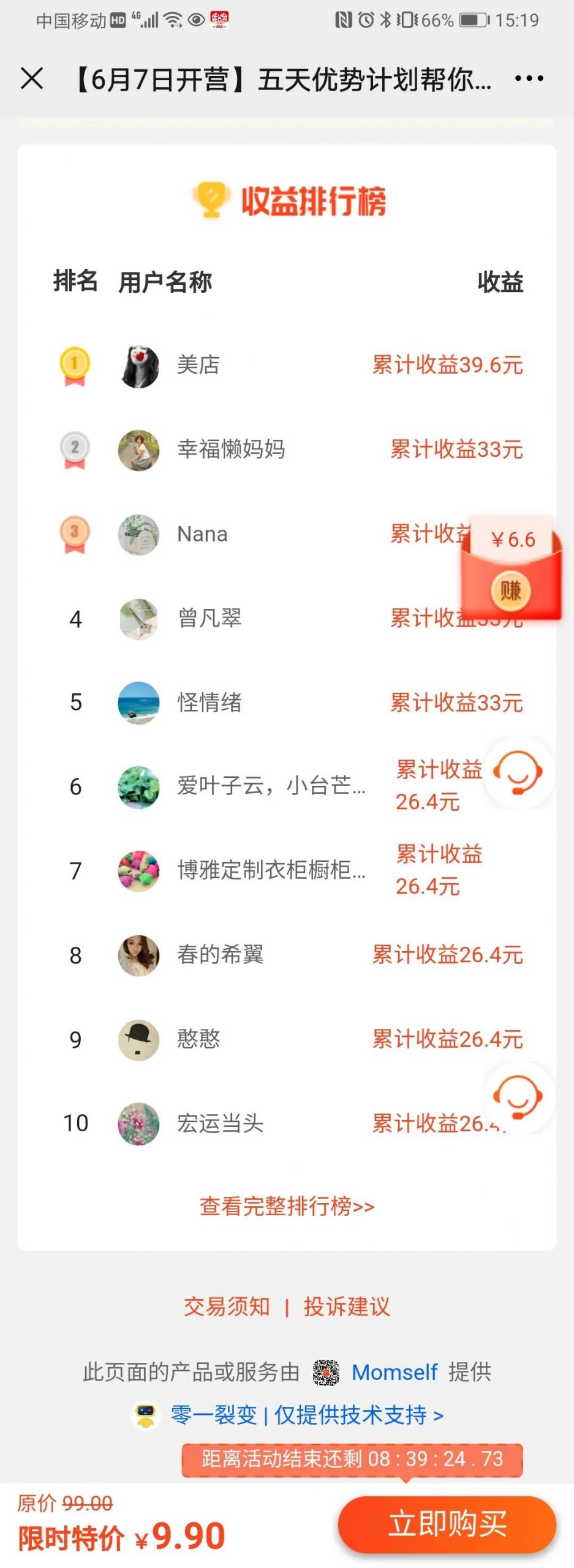The width and height of the screenshot is (574, 1568).
Task: Tap 立即购买 to buy now
Action: pyautogui.click(x=447, y=1523)
